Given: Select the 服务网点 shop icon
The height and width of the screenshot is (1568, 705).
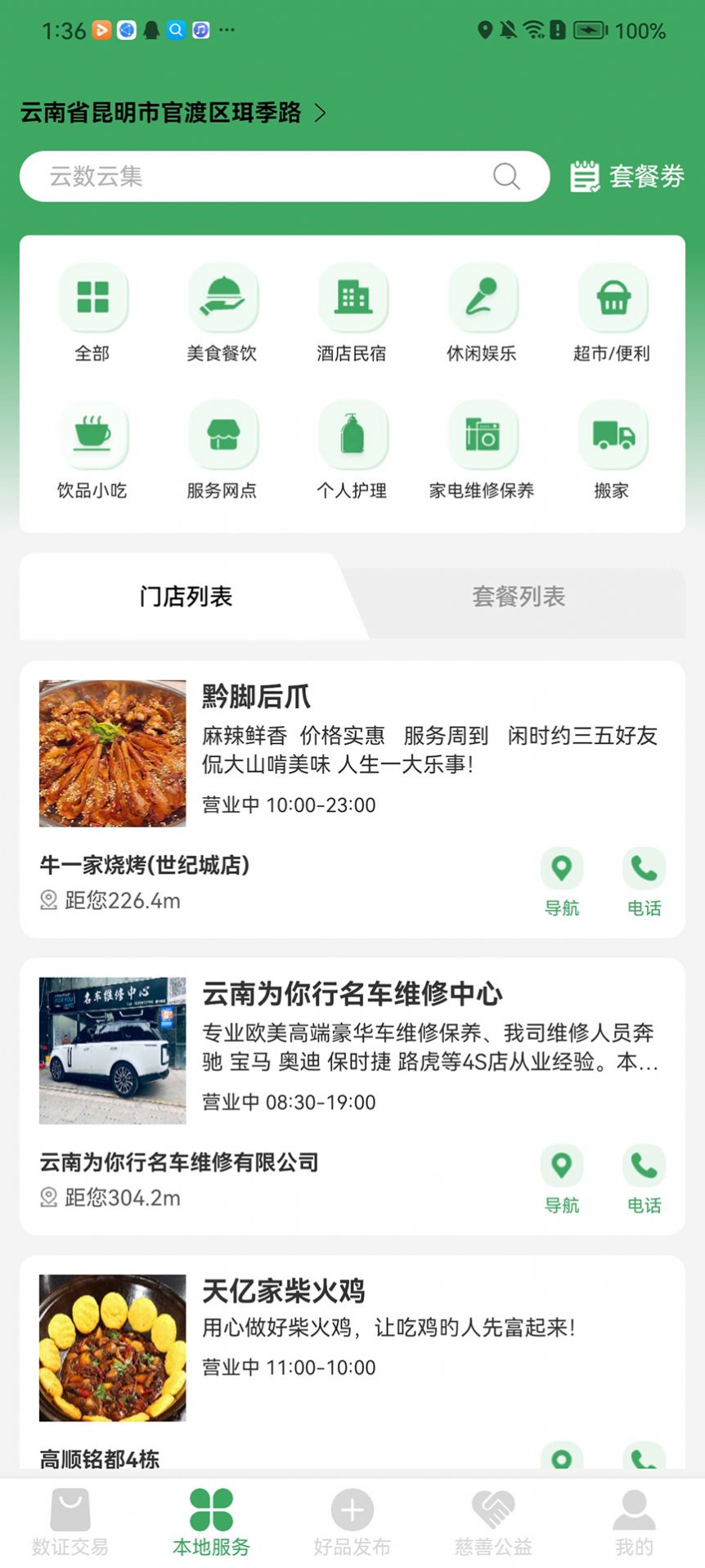Looking at the screenshot, I should tap(223, 436).
